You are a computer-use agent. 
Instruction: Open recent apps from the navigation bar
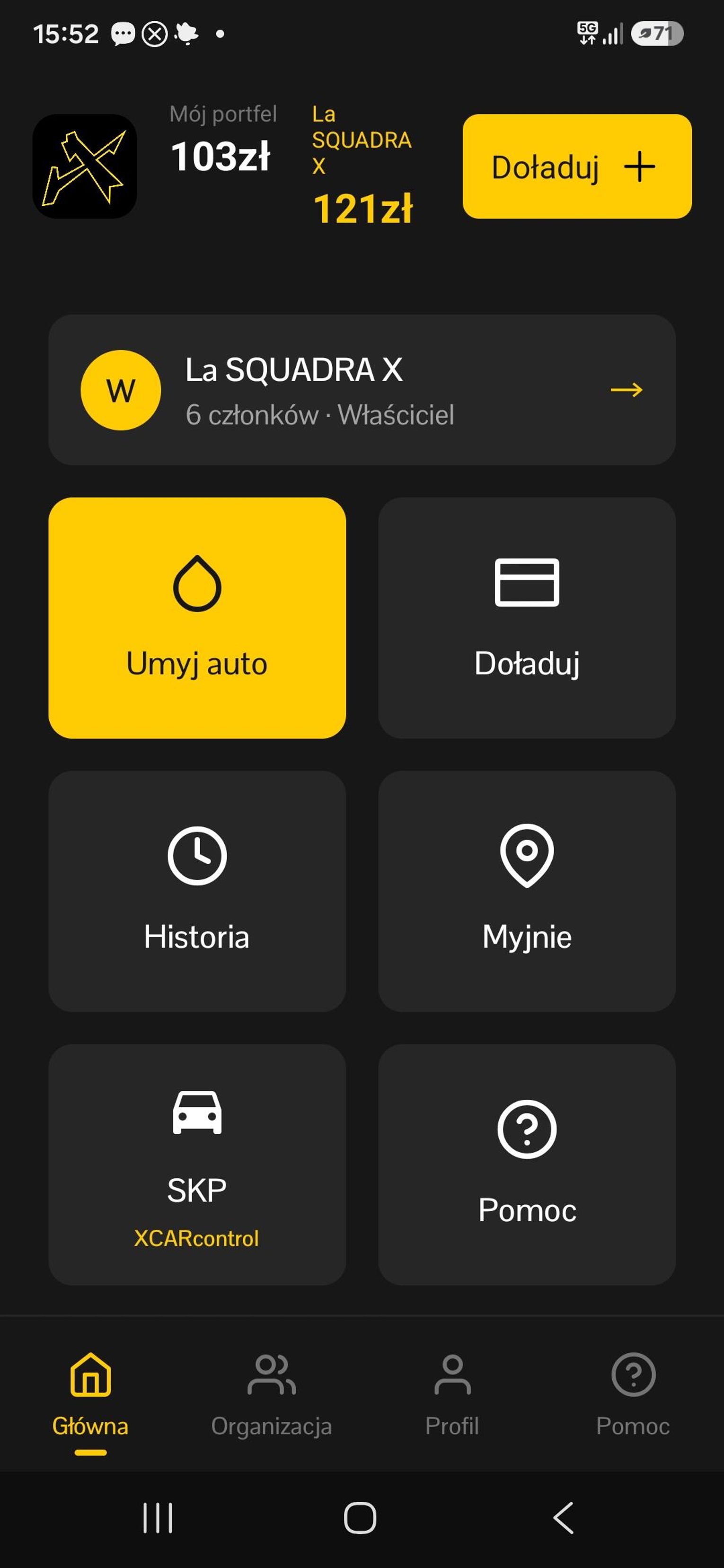tap(159, 1517)
